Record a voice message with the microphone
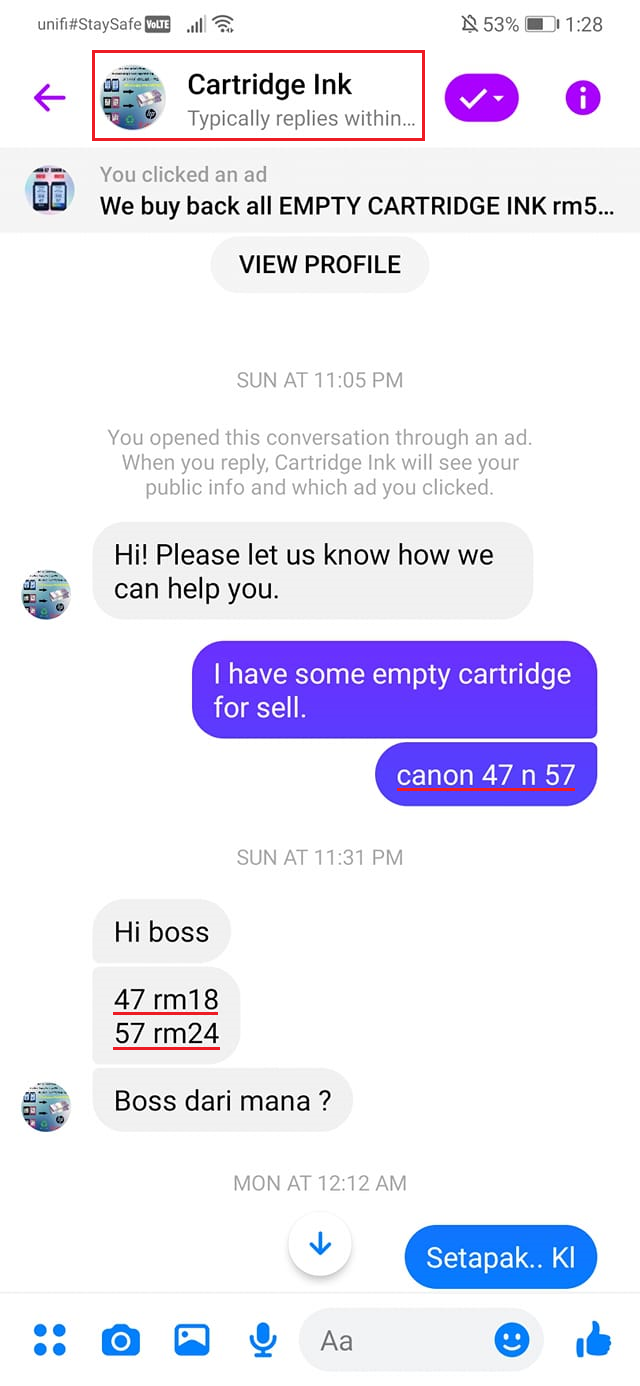 click(x=263, y=1340)
